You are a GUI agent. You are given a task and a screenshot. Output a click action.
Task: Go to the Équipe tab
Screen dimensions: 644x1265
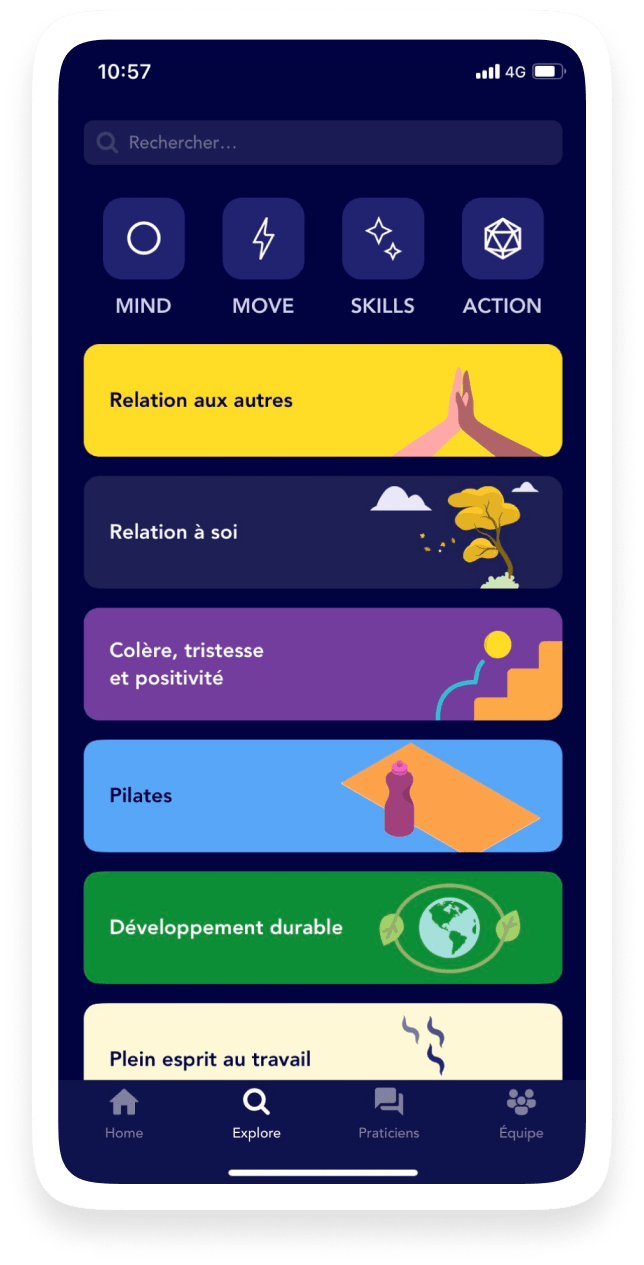pos(521,1114)
